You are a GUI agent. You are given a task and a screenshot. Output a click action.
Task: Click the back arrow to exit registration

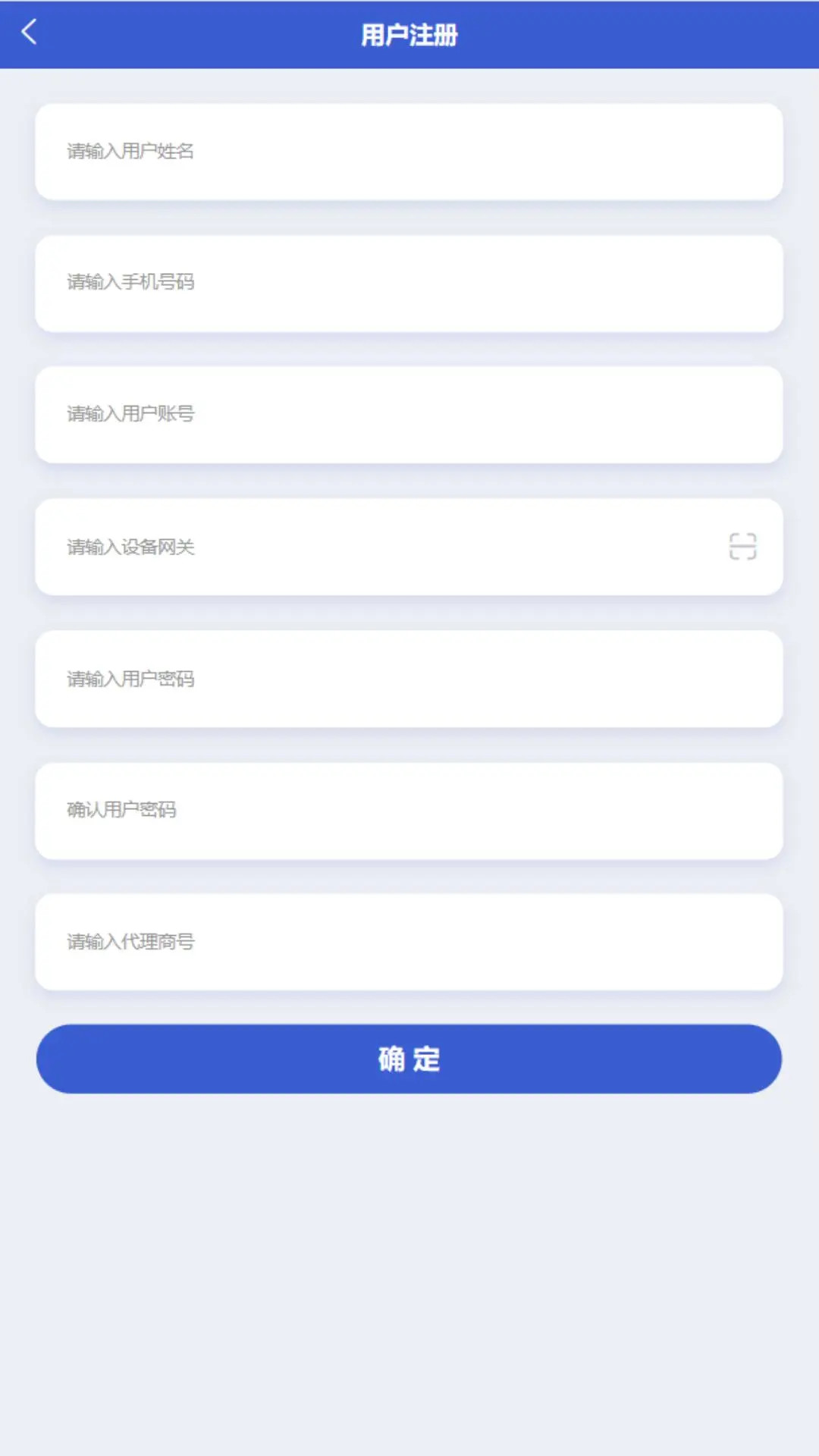tap(29, 33)
